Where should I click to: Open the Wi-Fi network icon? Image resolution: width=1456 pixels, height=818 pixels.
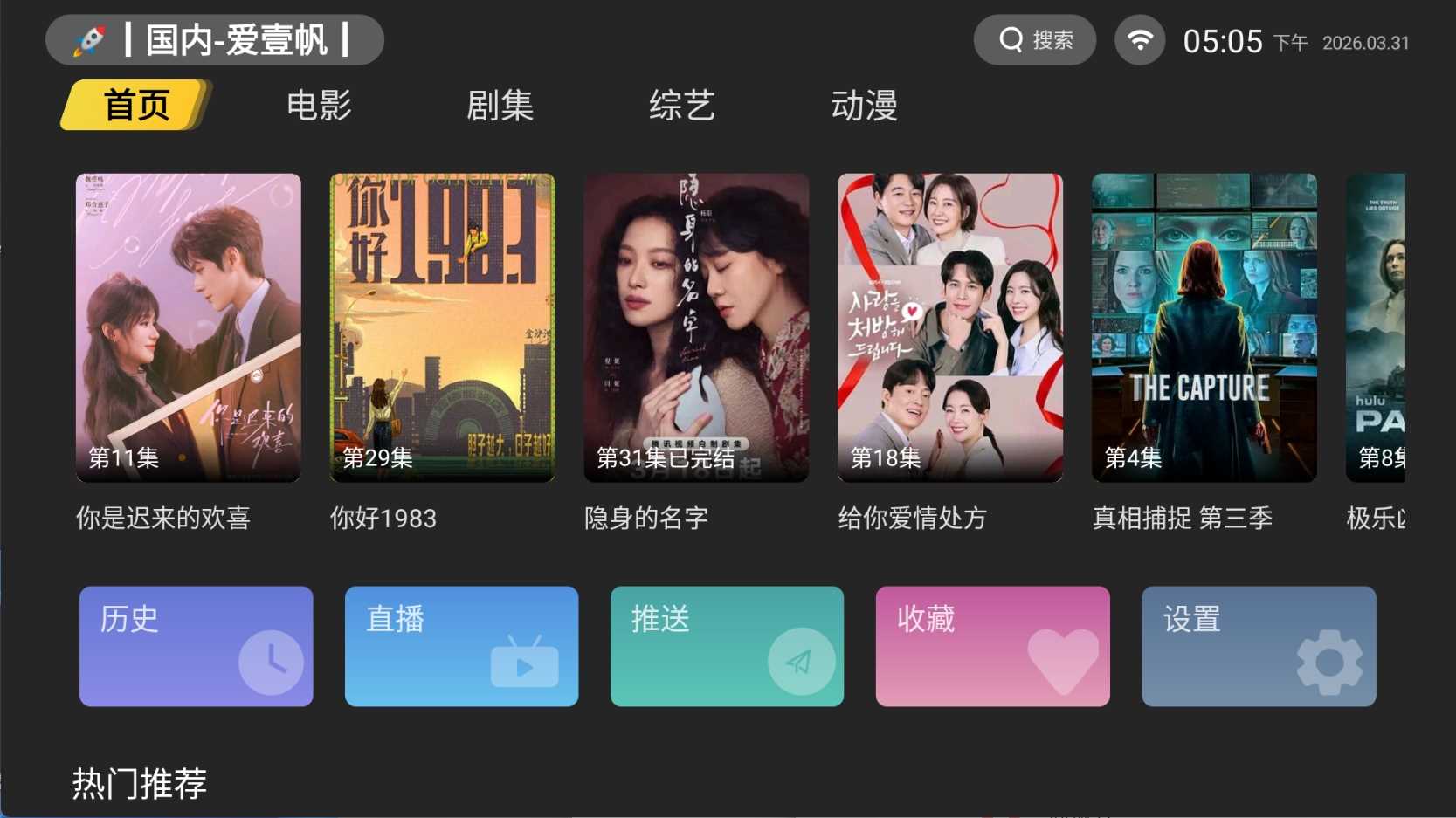(x=1140, y=40)
